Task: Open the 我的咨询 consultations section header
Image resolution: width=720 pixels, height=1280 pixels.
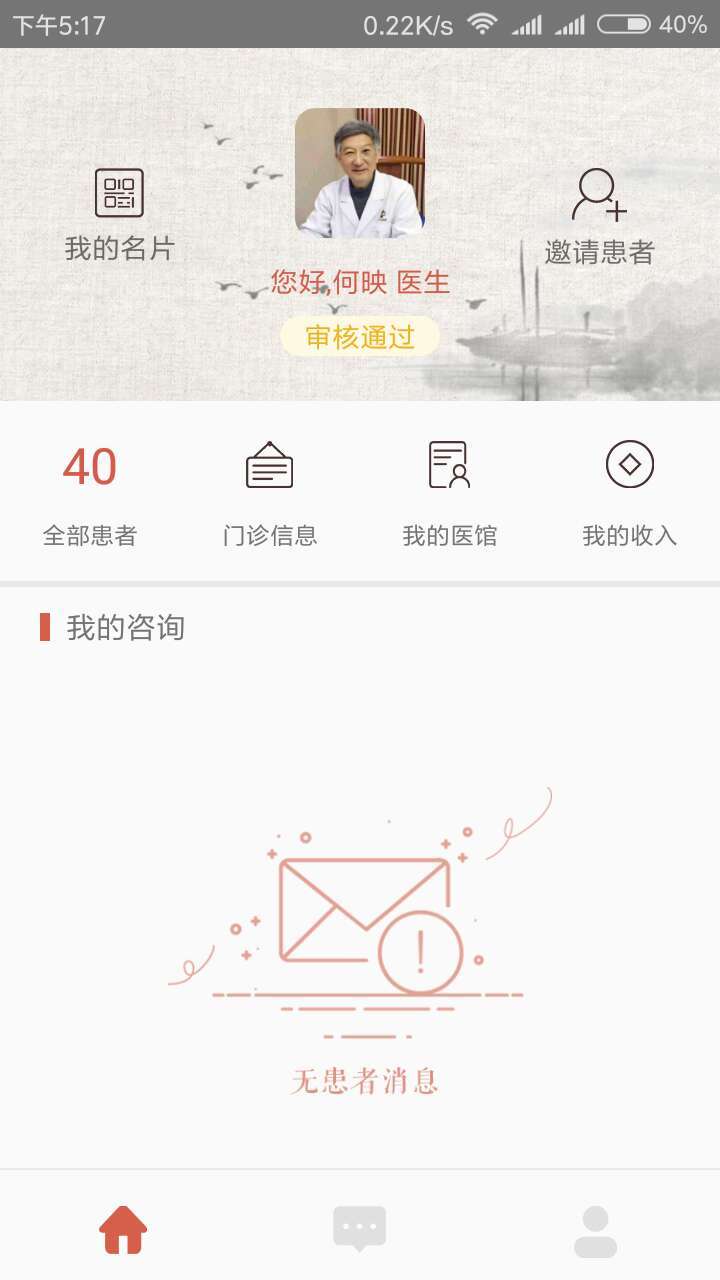Action: [120, 627]
